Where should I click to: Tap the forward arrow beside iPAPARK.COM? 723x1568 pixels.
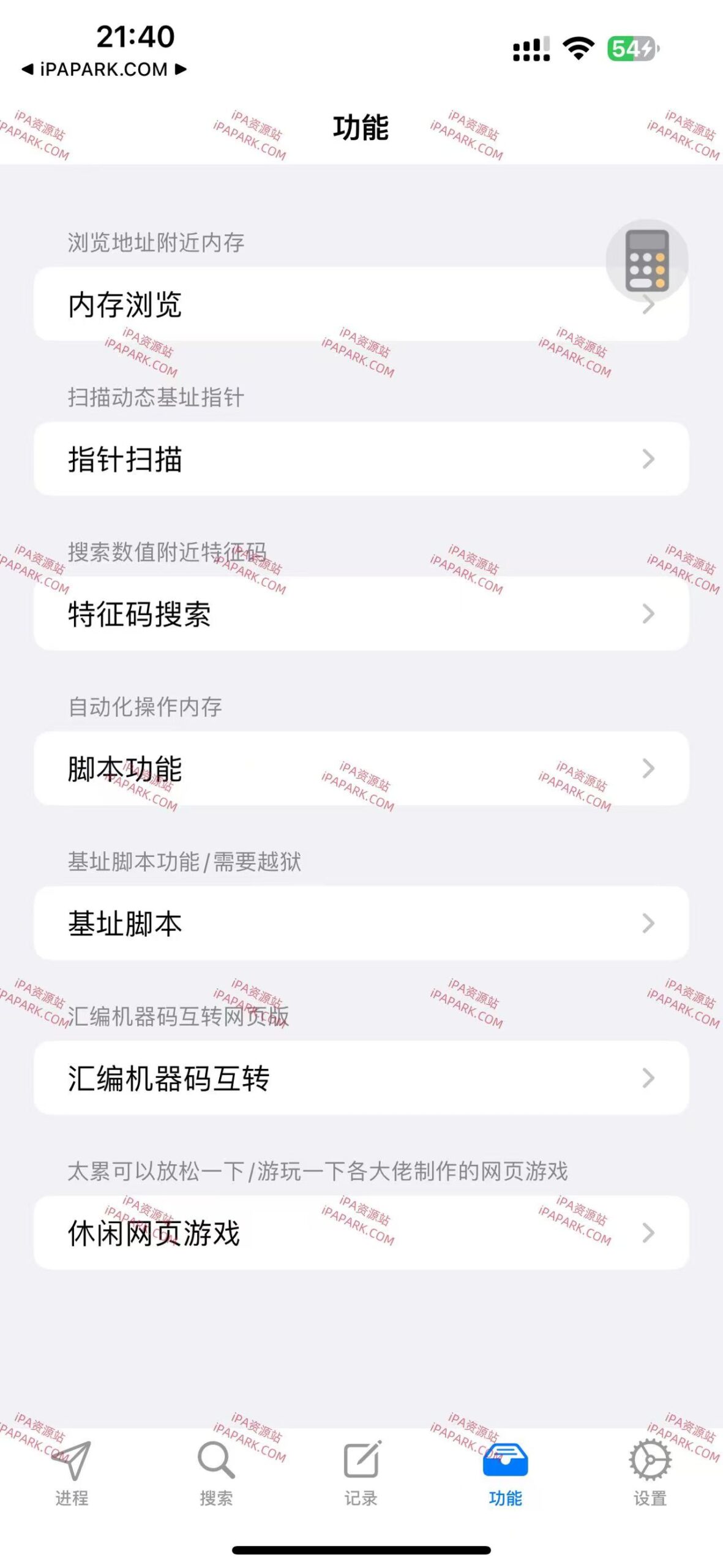181,69
